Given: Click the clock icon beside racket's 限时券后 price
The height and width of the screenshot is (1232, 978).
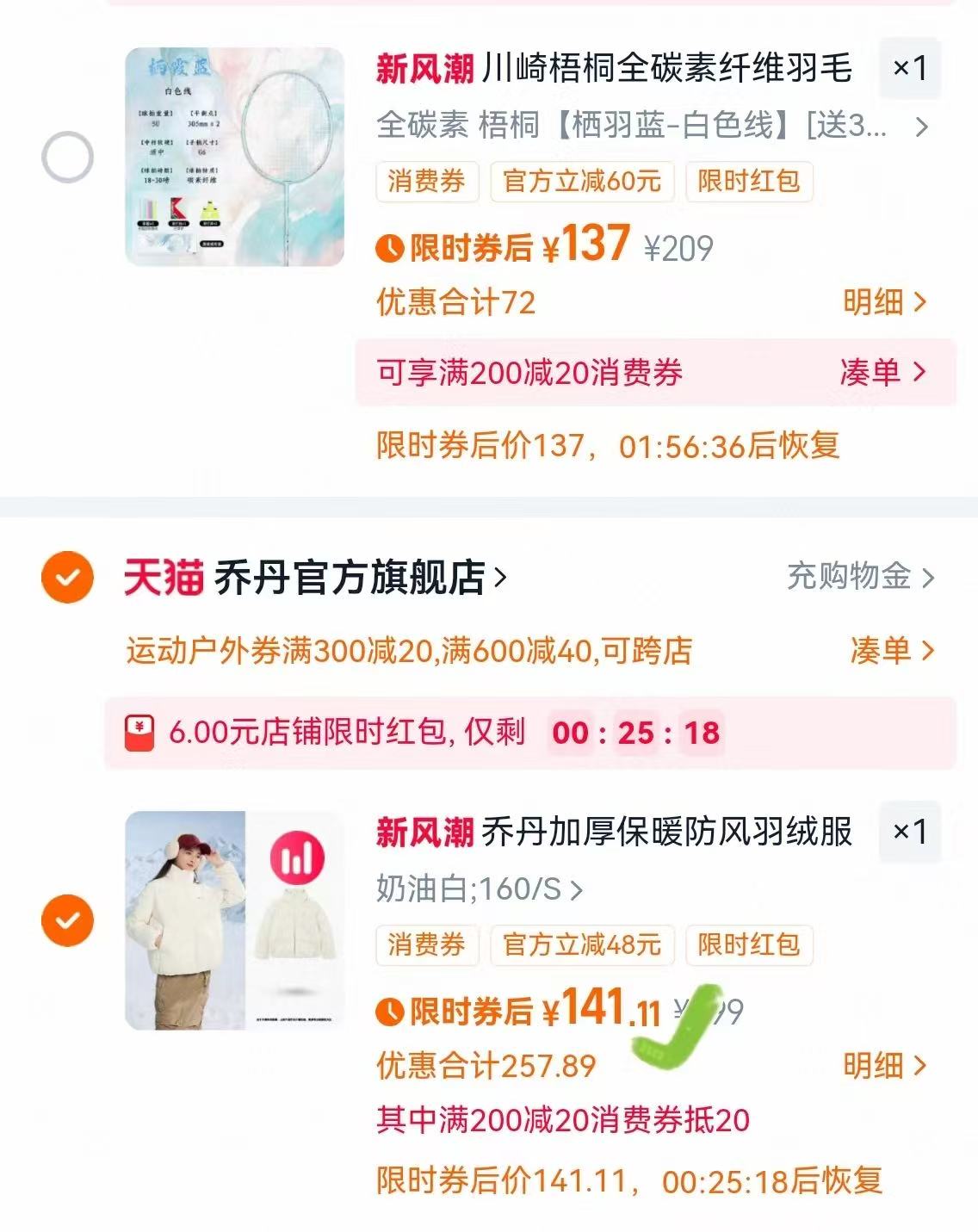Looking at the screenshot, I should [393, 249].
